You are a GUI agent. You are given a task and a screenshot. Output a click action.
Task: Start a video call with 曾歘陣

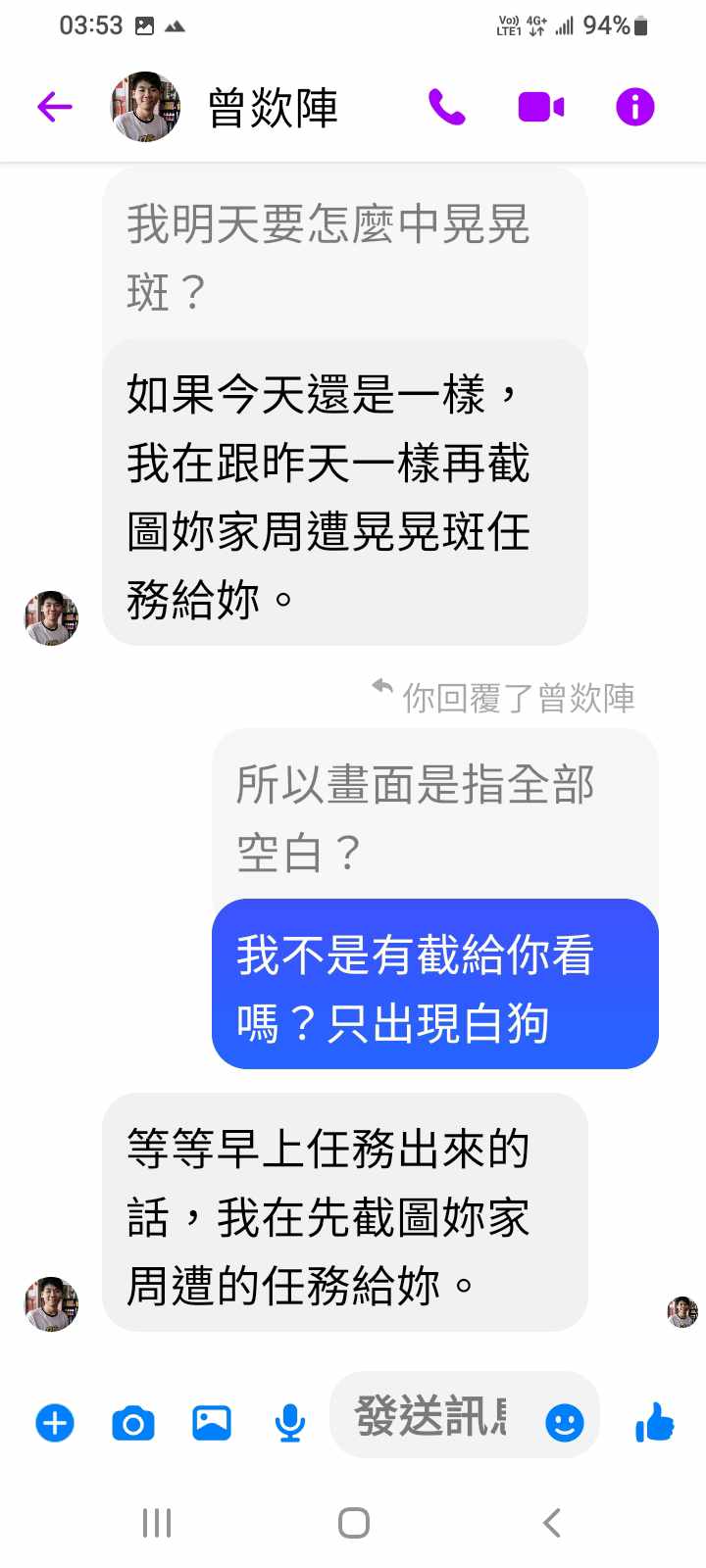[x=540, y=107]
